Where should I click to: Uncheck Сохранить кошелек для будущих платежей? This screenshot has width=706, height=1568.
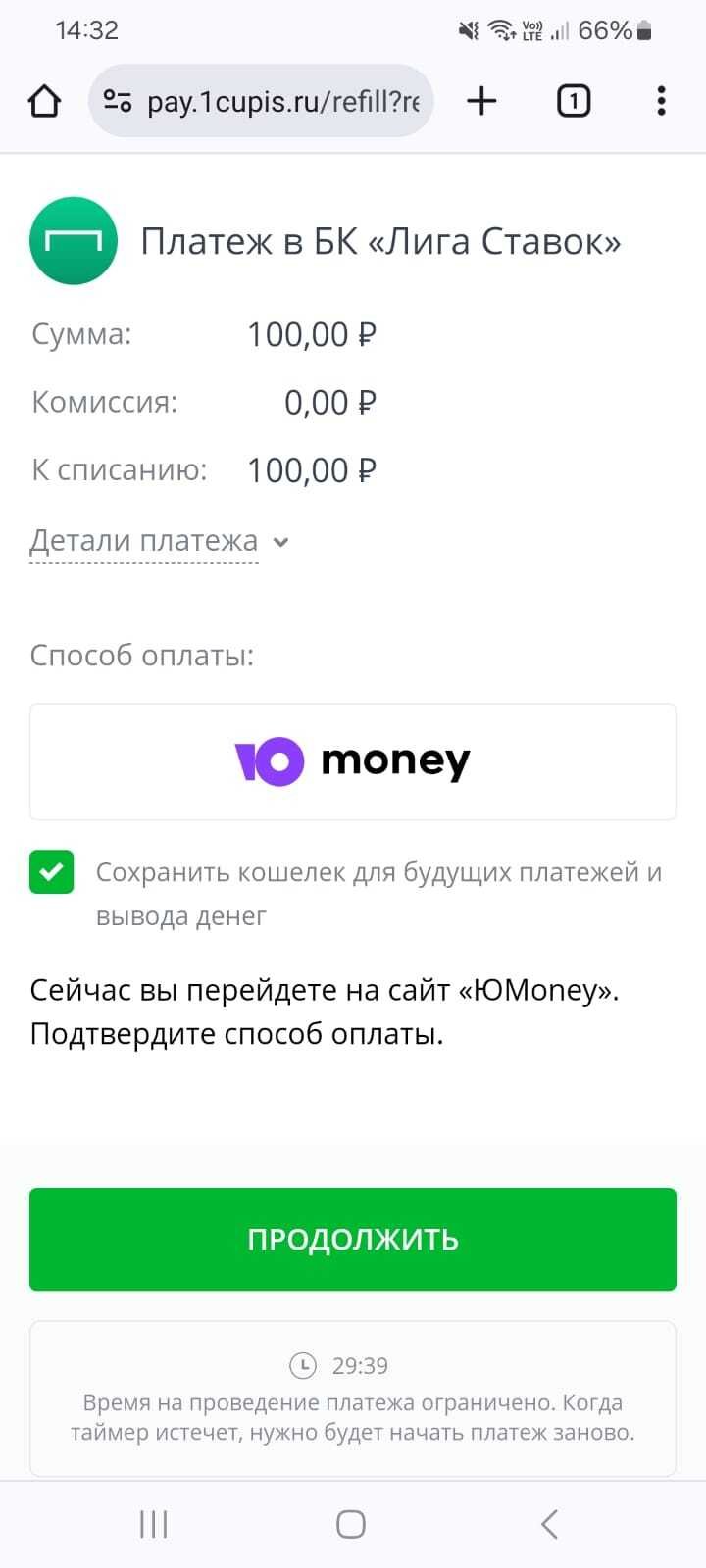52,871
